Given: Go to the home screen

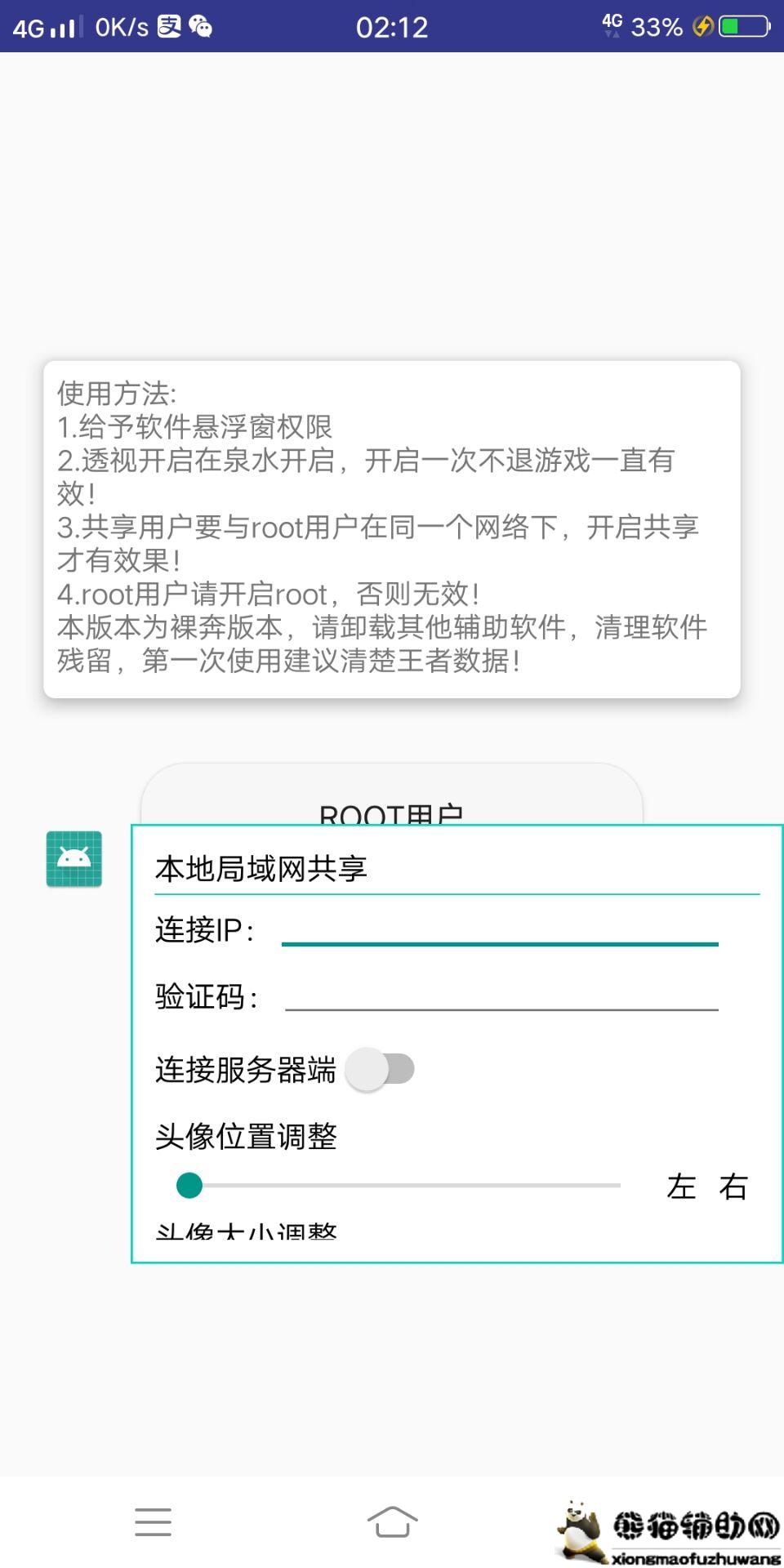Looking at the screenshot, I should (392, 1522).
